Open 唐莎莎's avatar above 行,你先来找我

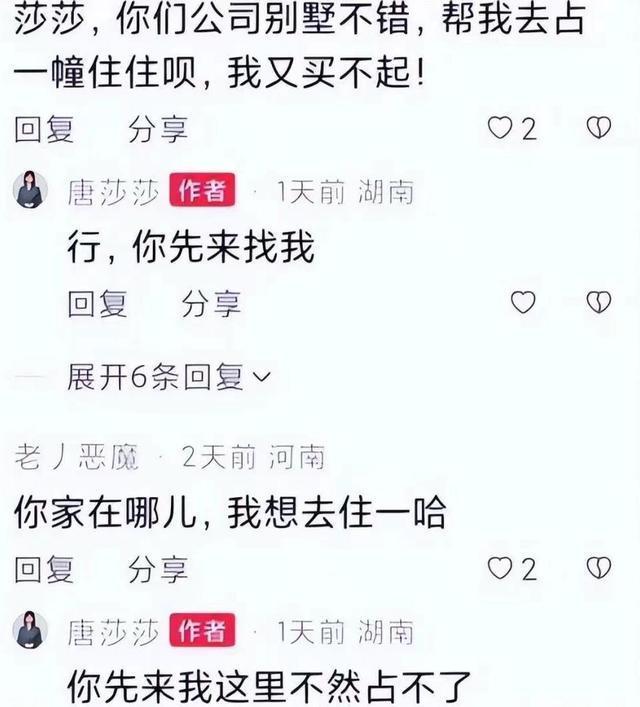tap(30, 189)
